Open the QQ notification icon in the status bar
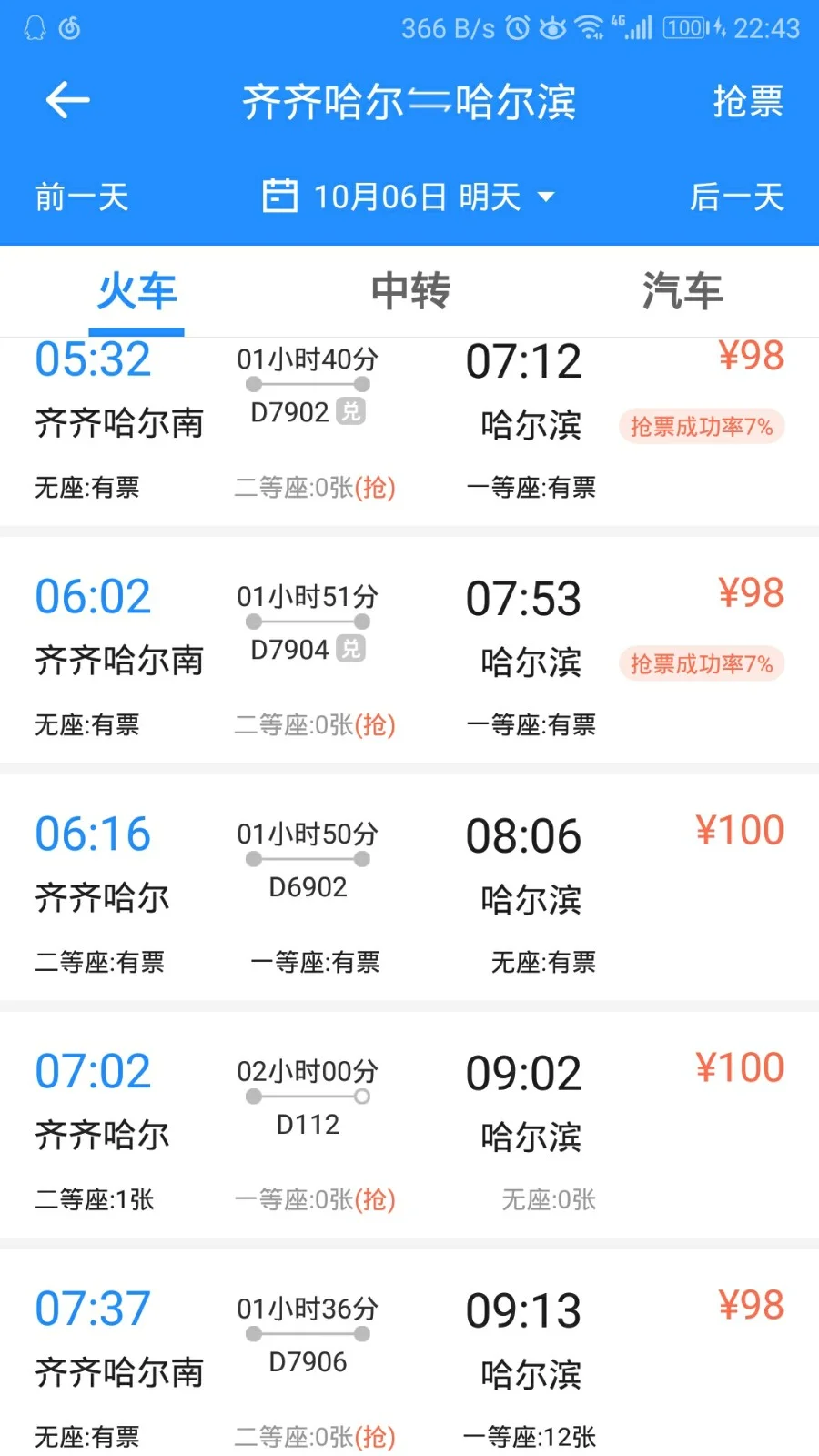 (x=36, y=27)
